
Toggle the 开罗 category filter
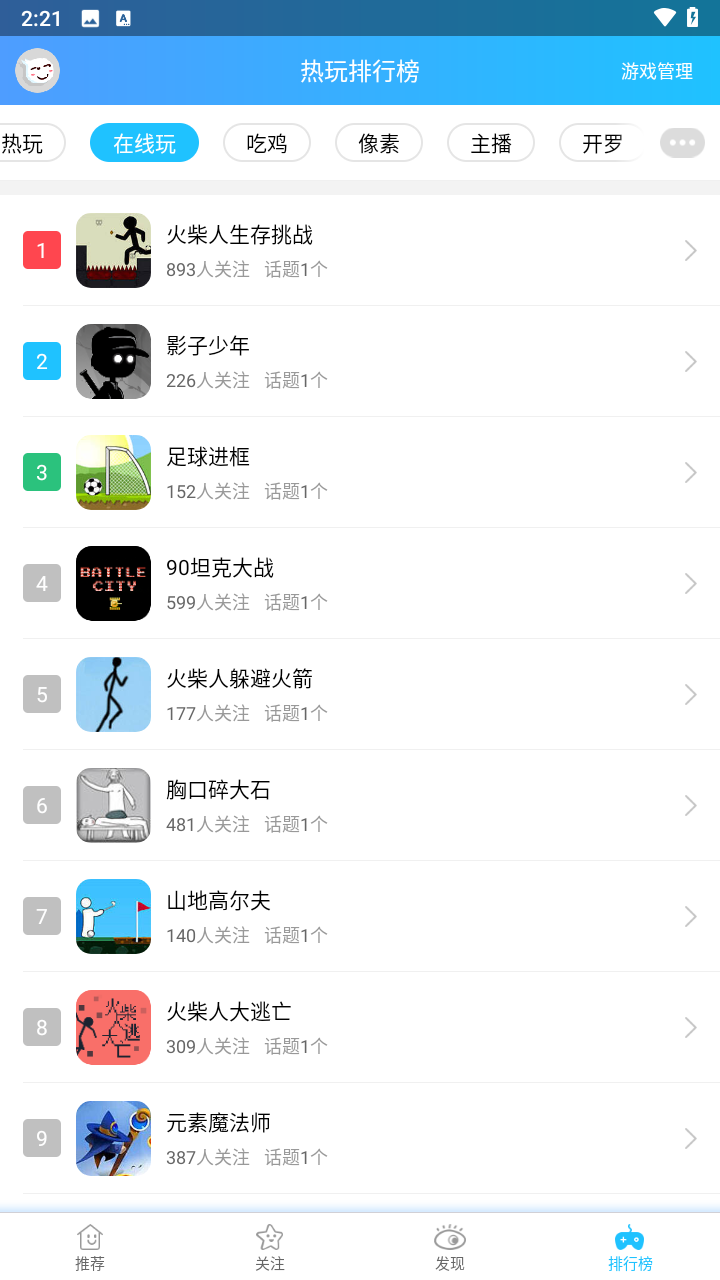pos(603,142)
